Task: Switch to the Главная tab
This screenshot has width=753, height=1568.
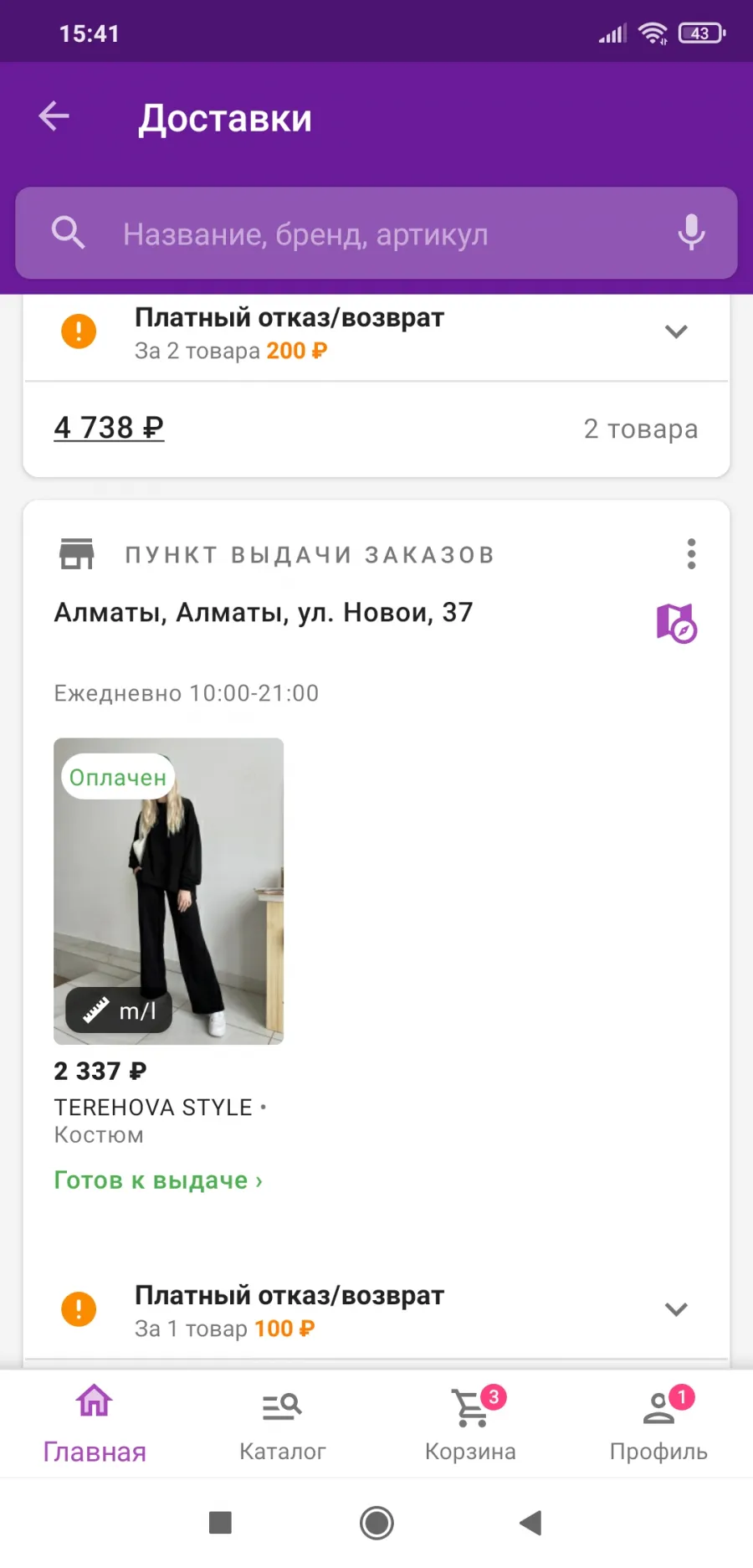Action: (x=95, y=1422)
